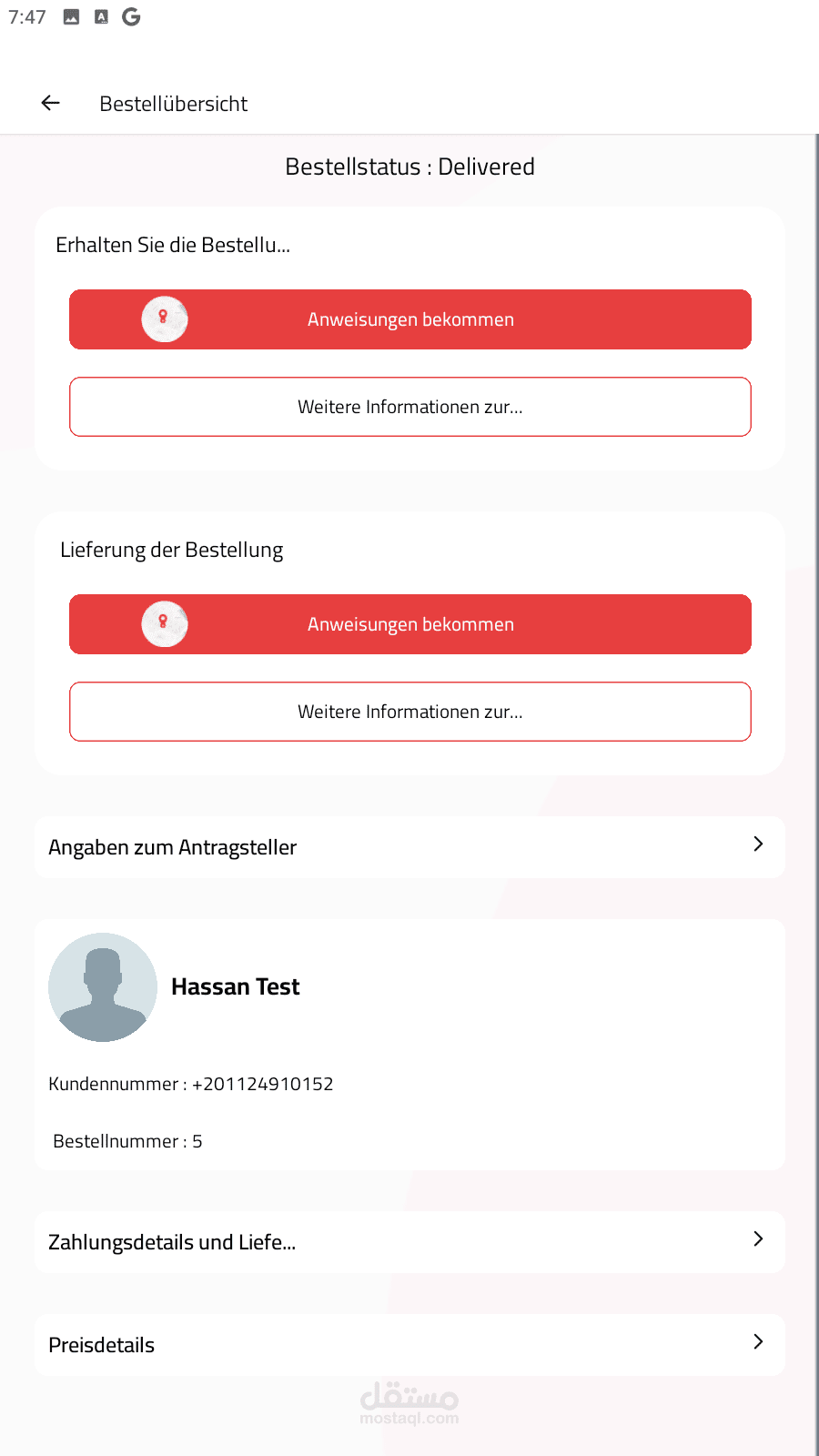Expand the Angaben zum Antragsteller section

pos(409,847)
